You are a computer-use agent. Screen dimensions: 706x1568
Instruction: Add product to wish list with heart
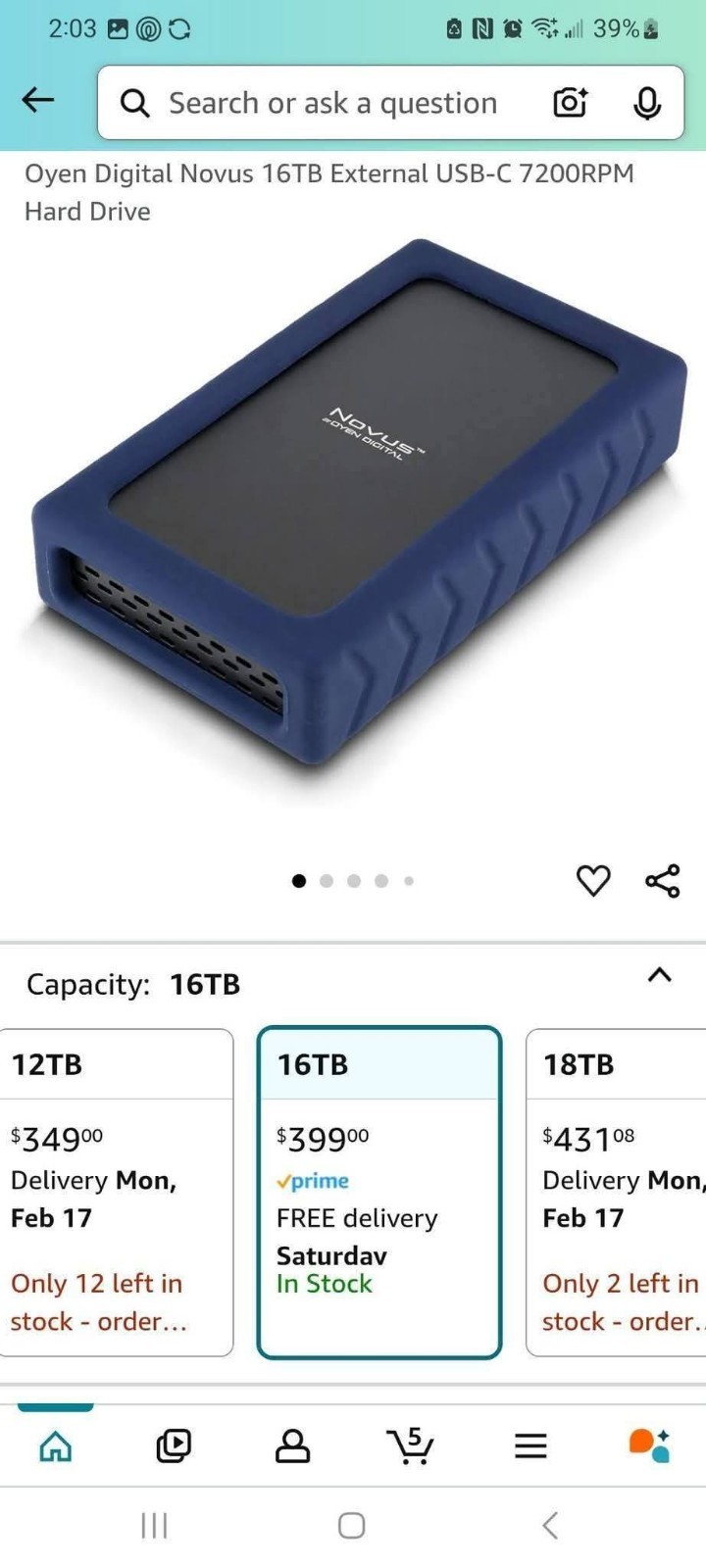(x=593, y=880)
